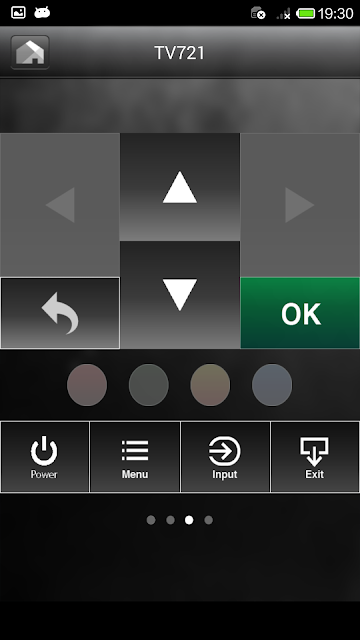Screen dimensions: 360x640
Task: Tap the left arrow button
Action: 60,205
